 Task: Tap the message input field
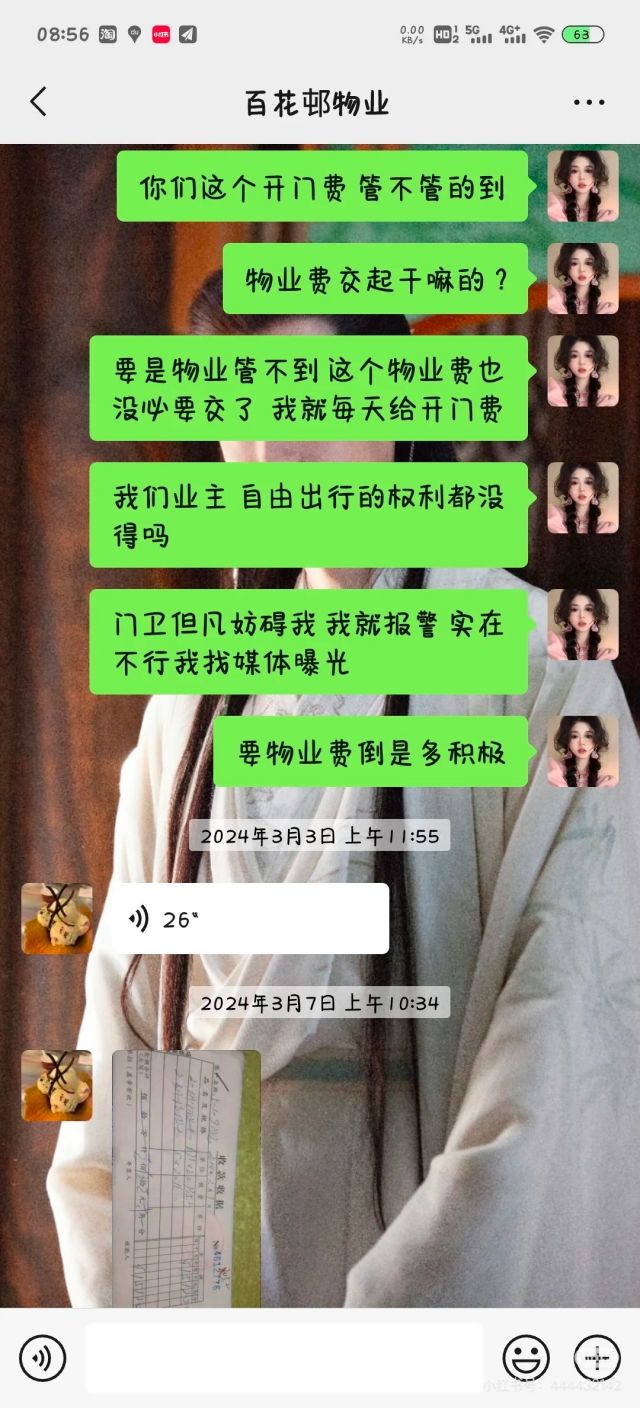coord(284,1358)
